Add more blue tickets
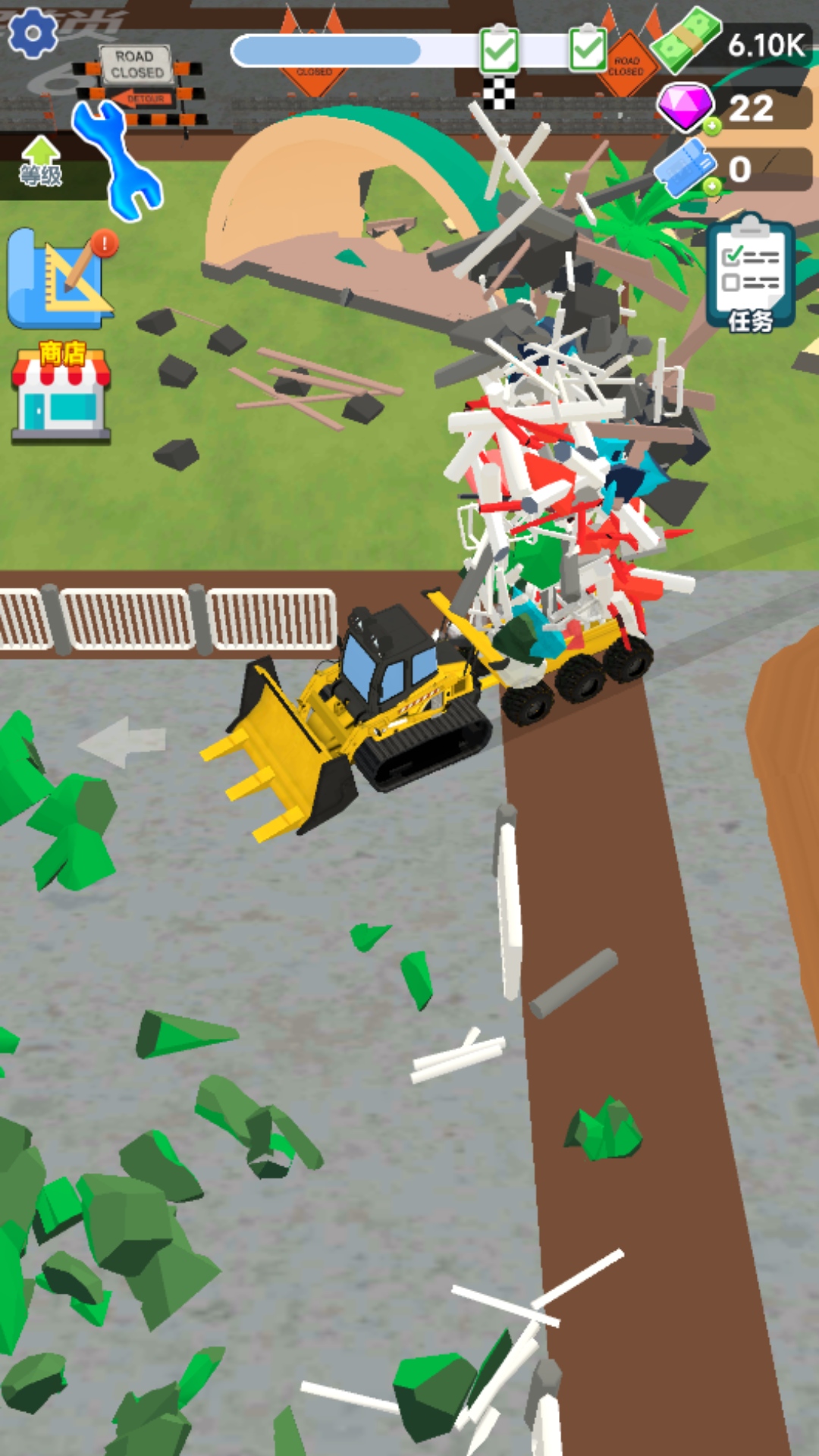Viewport: 819px width, 1456px height. [x=711, y=187]
